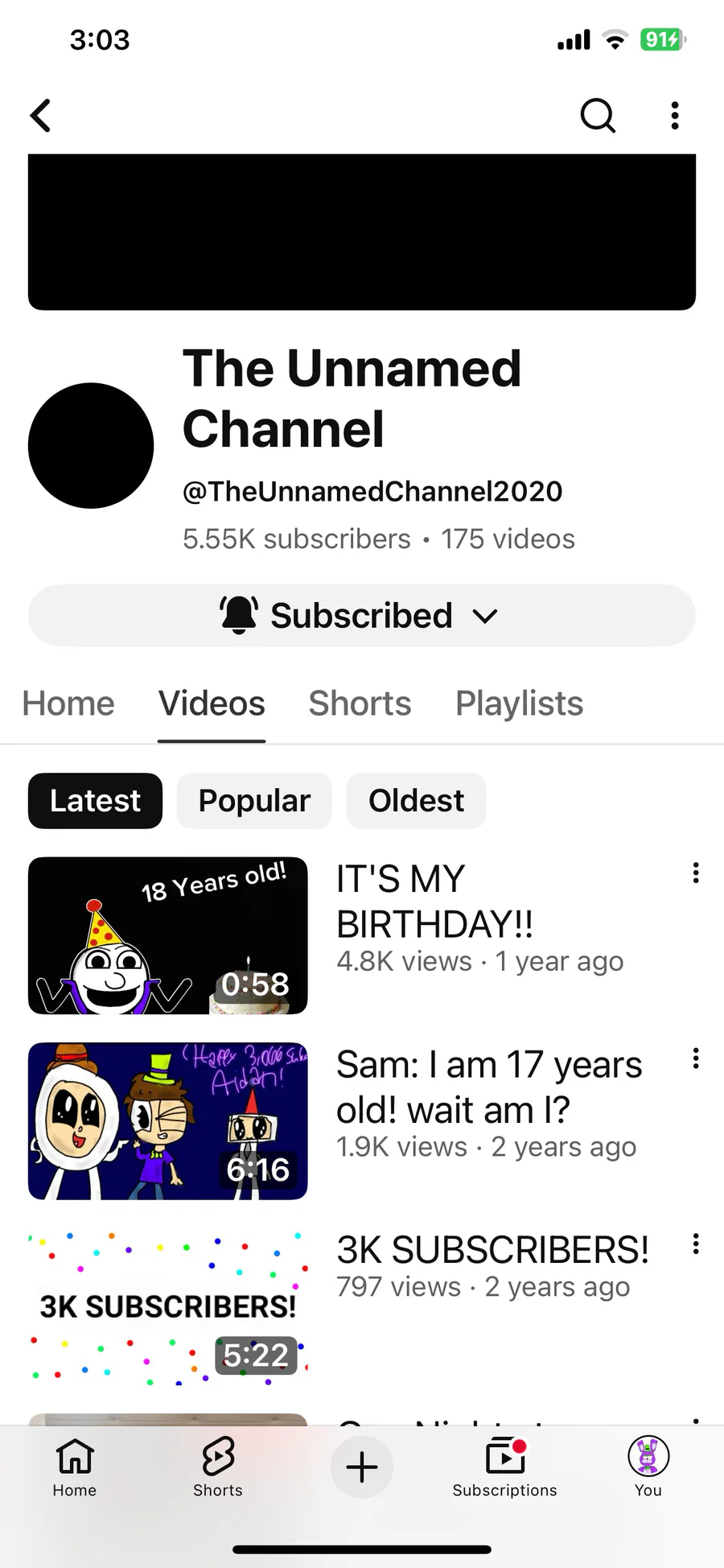724x1568 pixels.
Task: Play the 3K SUBSCRIBERS! video
Action: pyautogui.click(x=167, y=1306)
